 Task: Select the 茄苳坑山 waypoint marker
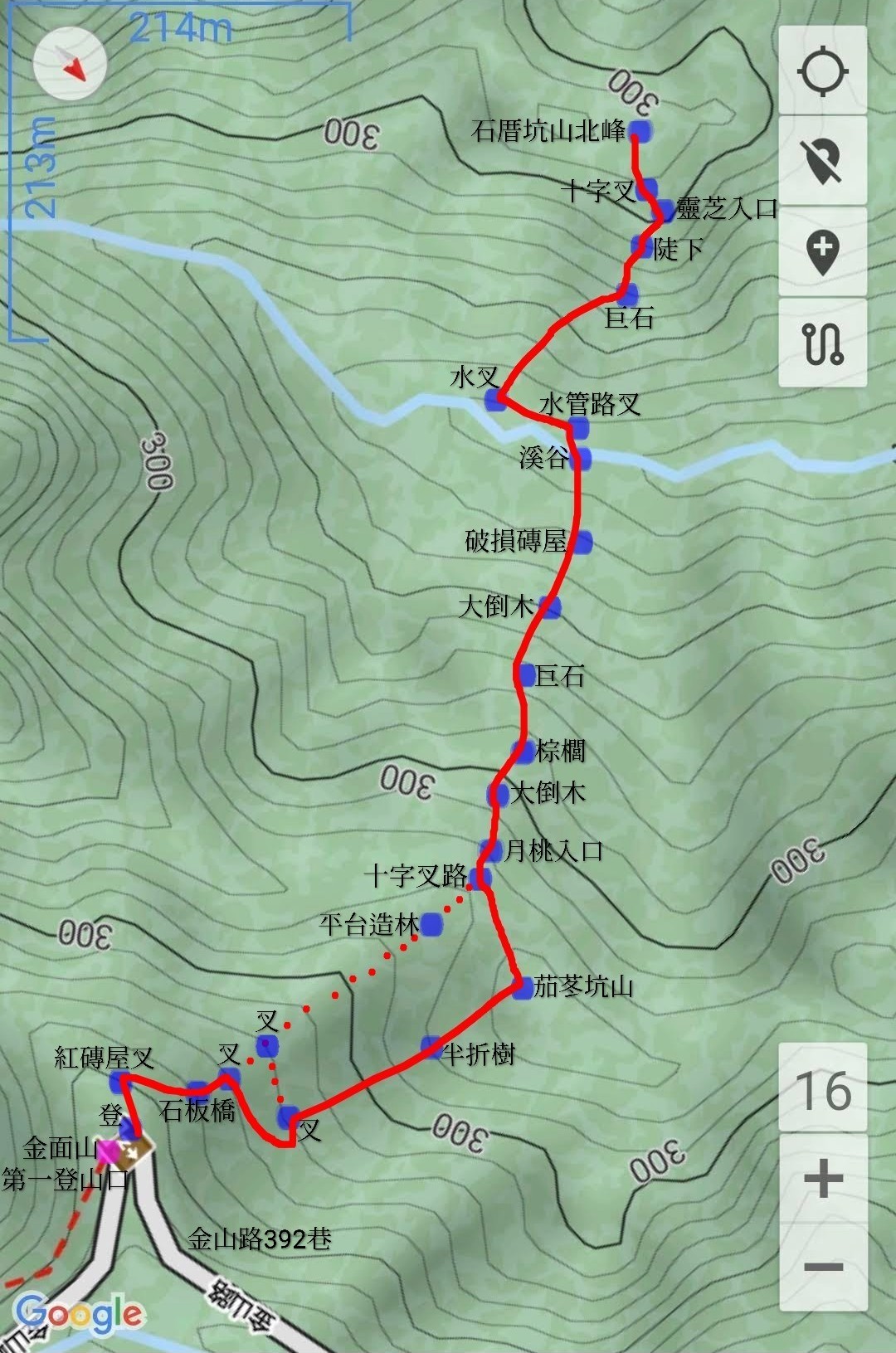tap(522, 987)
